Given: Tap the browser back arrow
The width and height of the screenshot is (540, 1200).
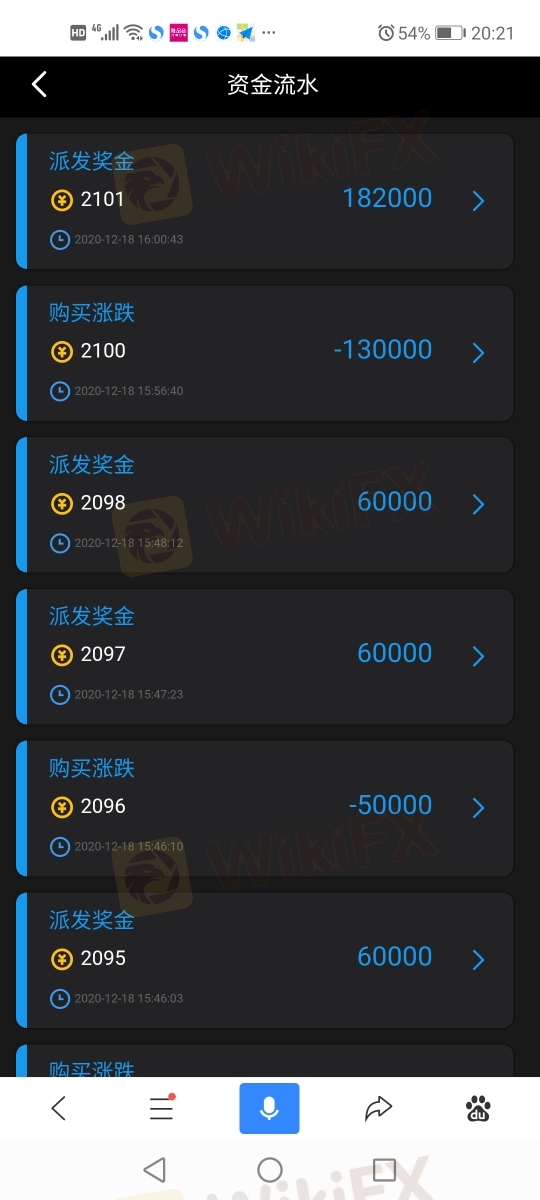Looking at the screenshot, I should pos(59,1108).
